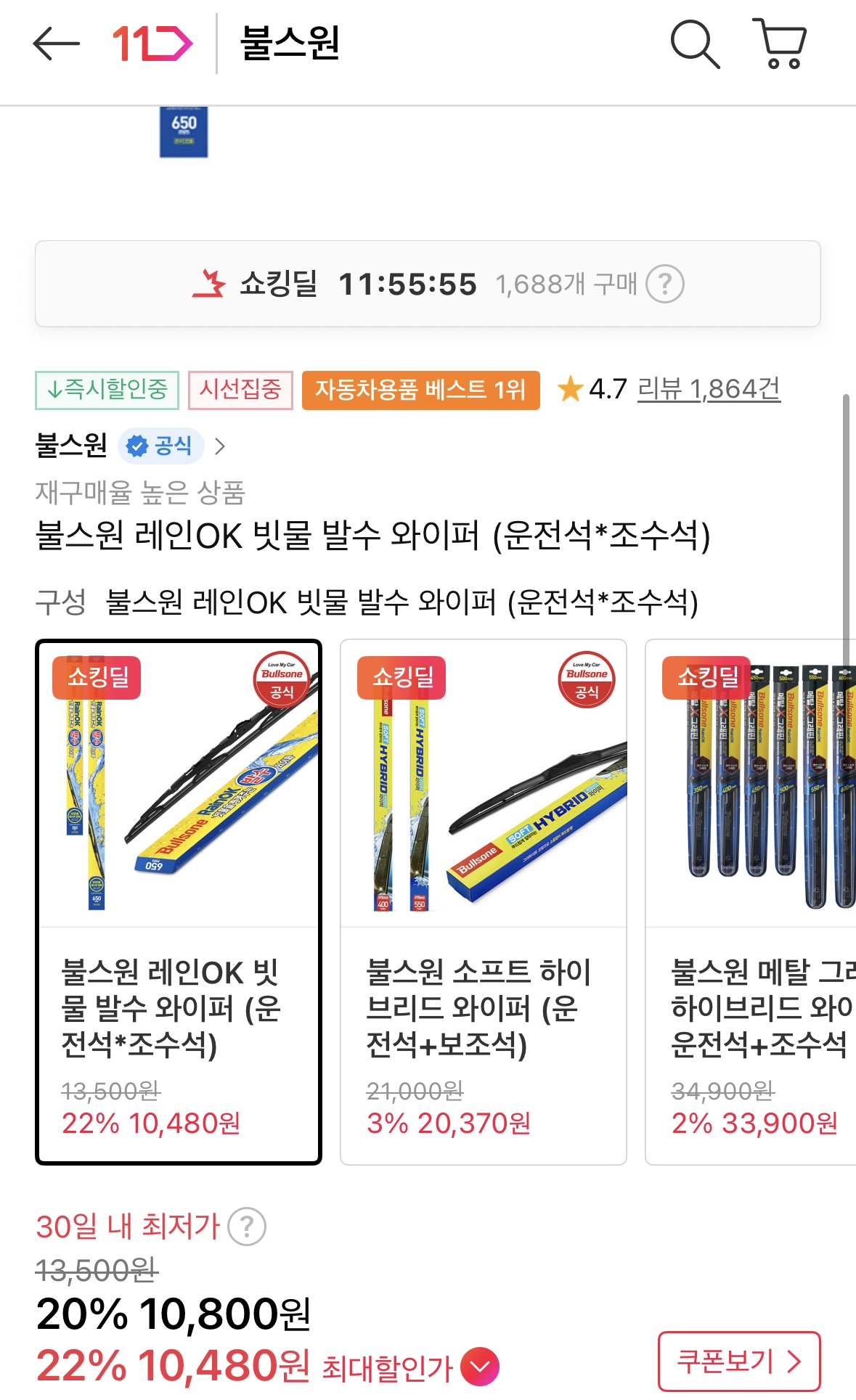The image size is (856, 1400).
Task: Go back to the previous page
Action: coord(56,44)
